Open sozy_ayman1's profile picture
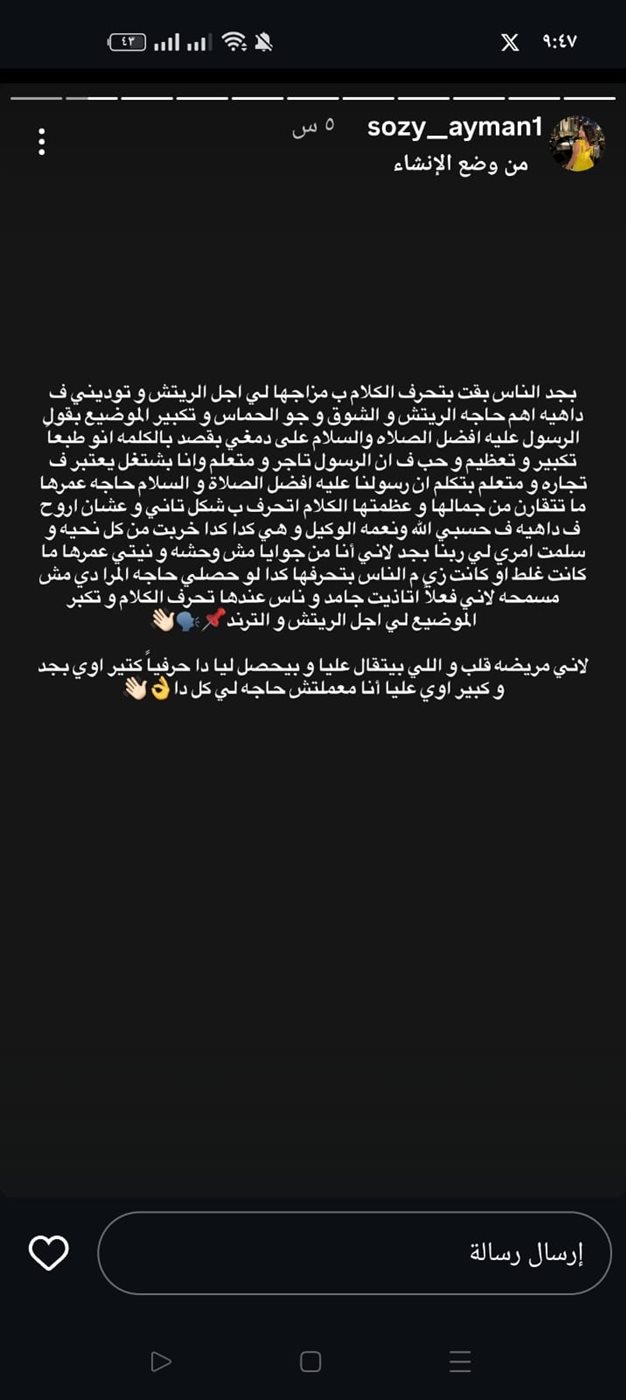Viewport: 626px width, 1400px height. pos(577,143)
